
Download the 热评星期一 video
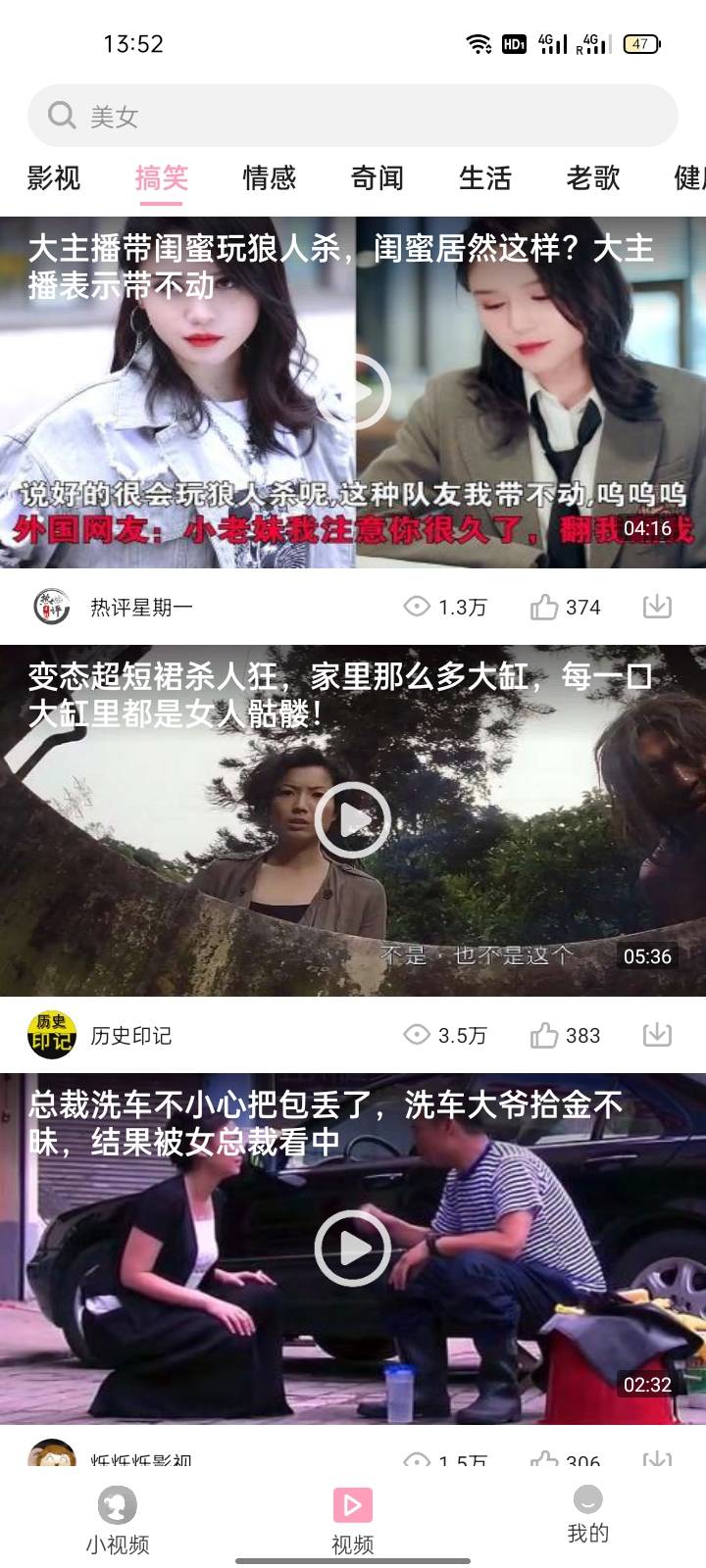tap(657, 607)
